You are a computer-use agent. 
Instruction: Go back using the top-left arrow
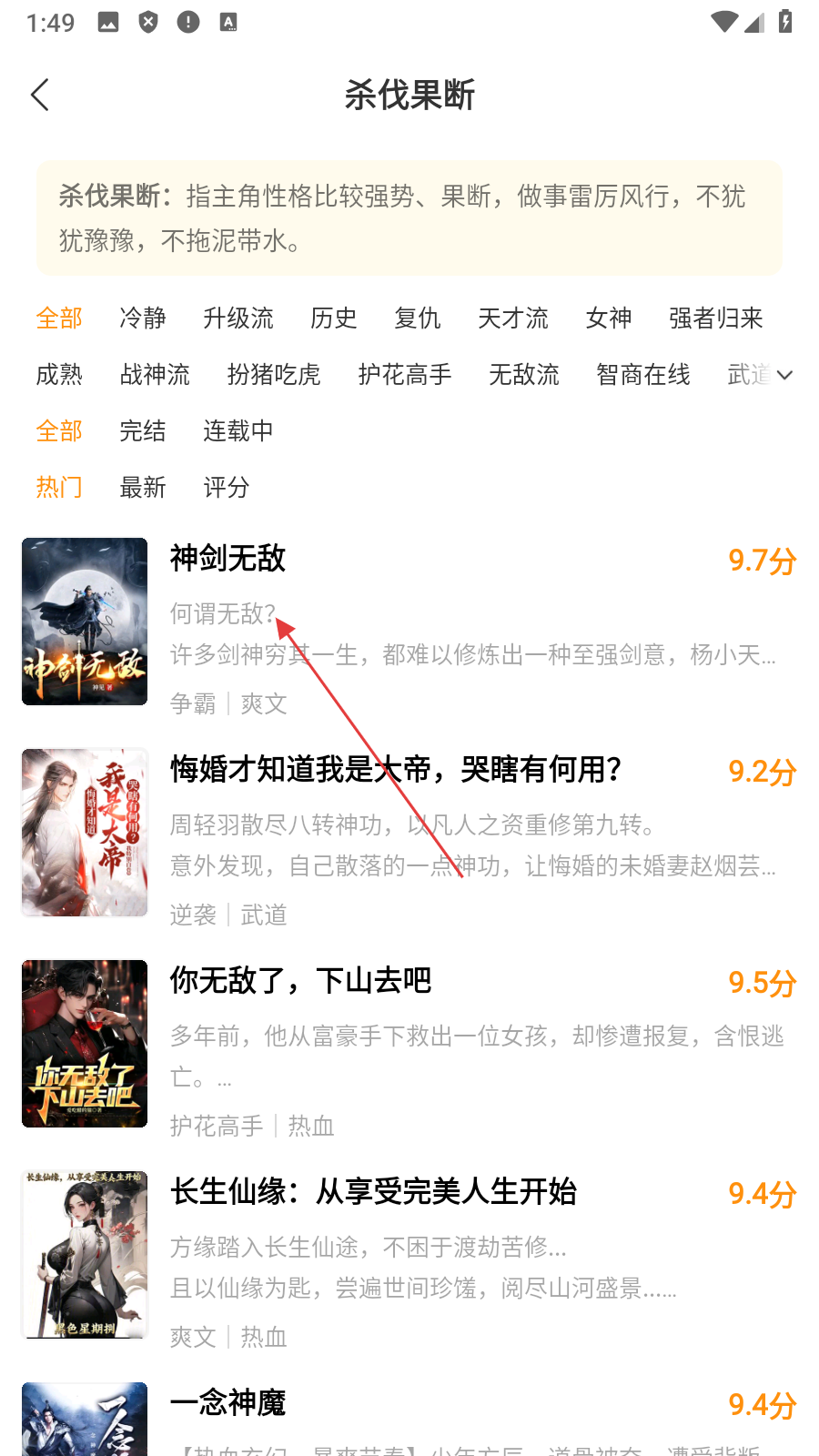[x=40, y=95]
